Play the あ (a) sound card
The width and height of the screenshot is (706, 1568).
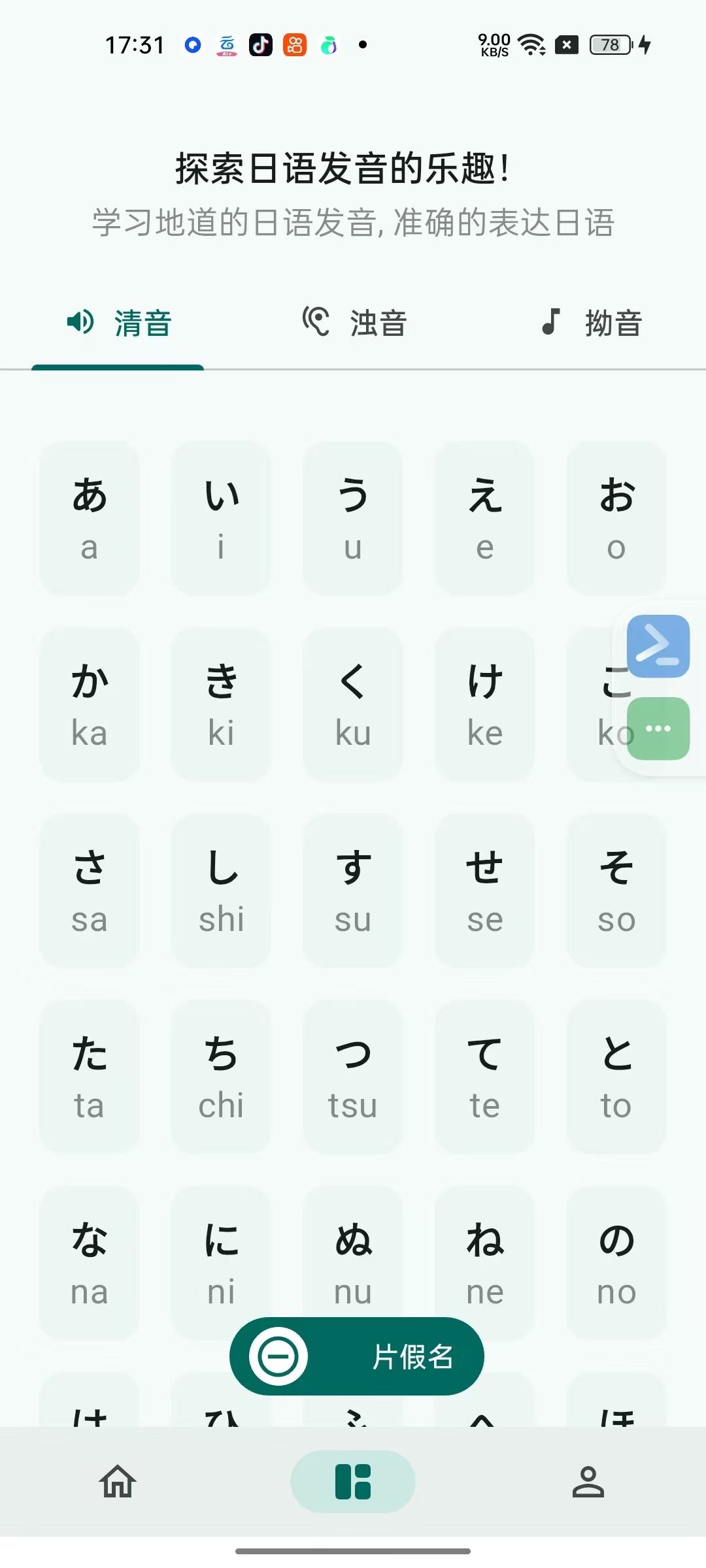pyautogui.click(x=90, y=518)
